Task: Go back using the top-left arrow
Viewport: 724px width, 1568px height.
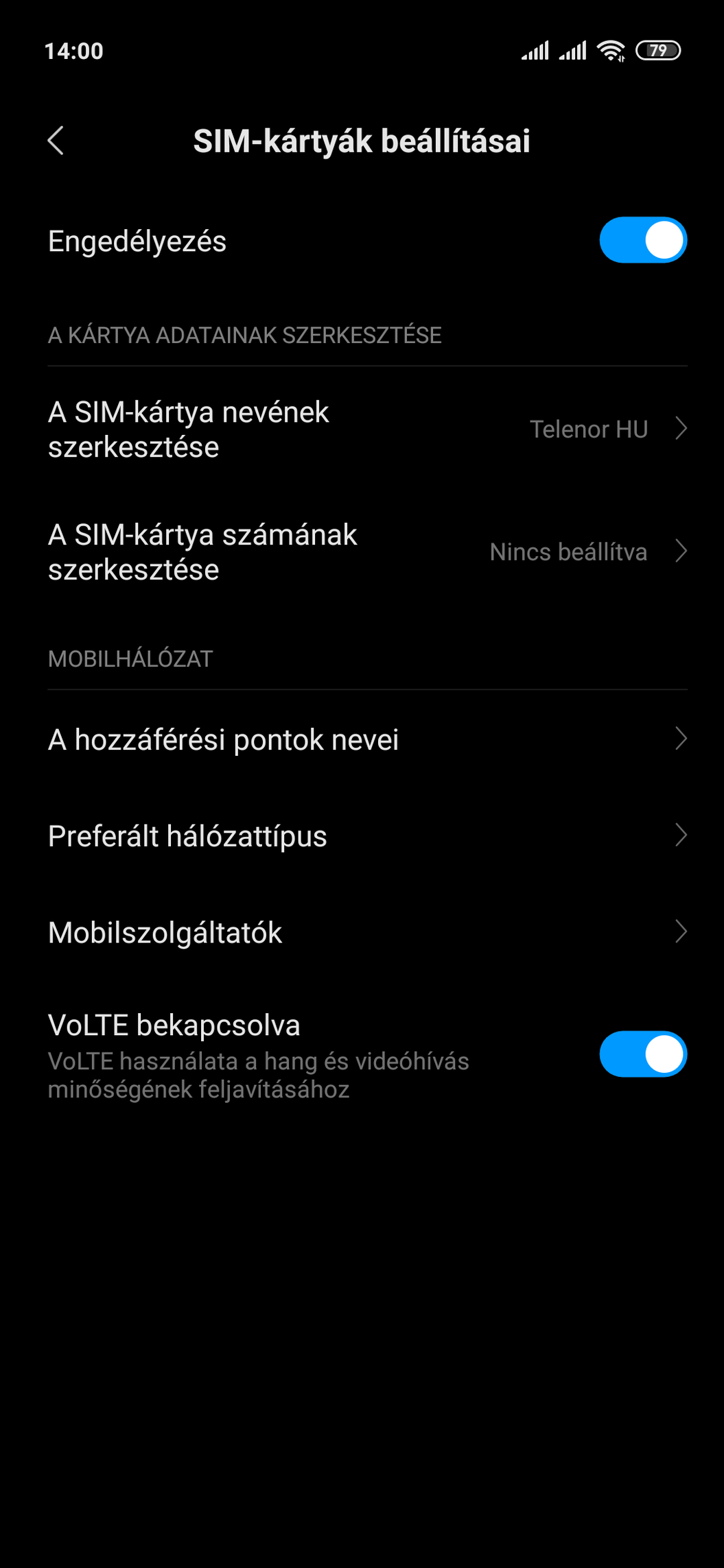Action: click(x=56, y=141)
